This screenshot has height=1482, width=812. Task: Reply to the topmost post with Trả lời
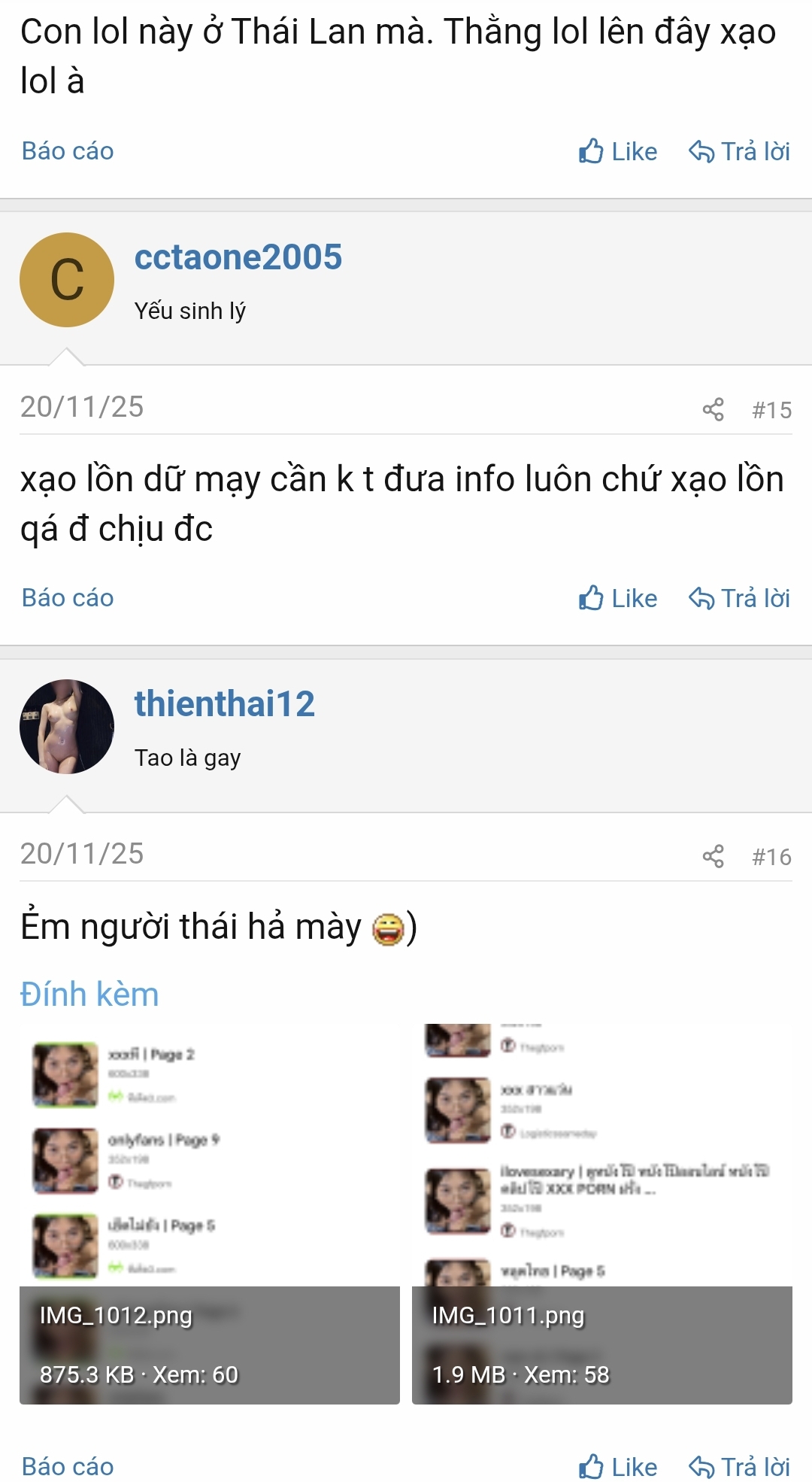tap(740, 151)
